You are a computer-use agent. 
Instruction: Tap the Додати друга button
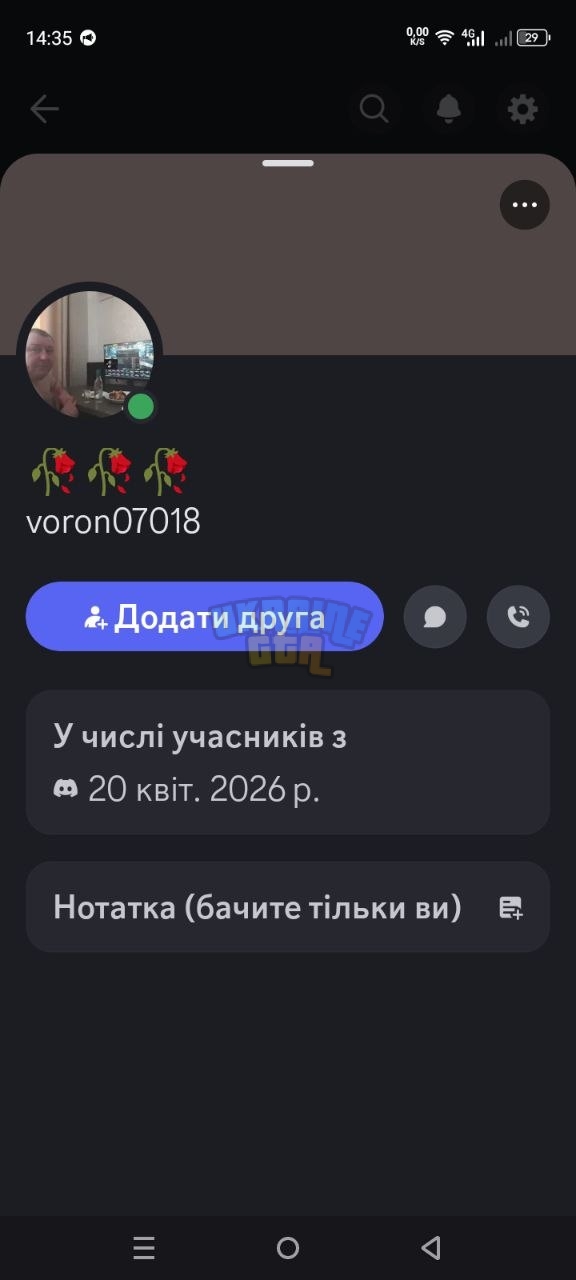click(205, 617)
